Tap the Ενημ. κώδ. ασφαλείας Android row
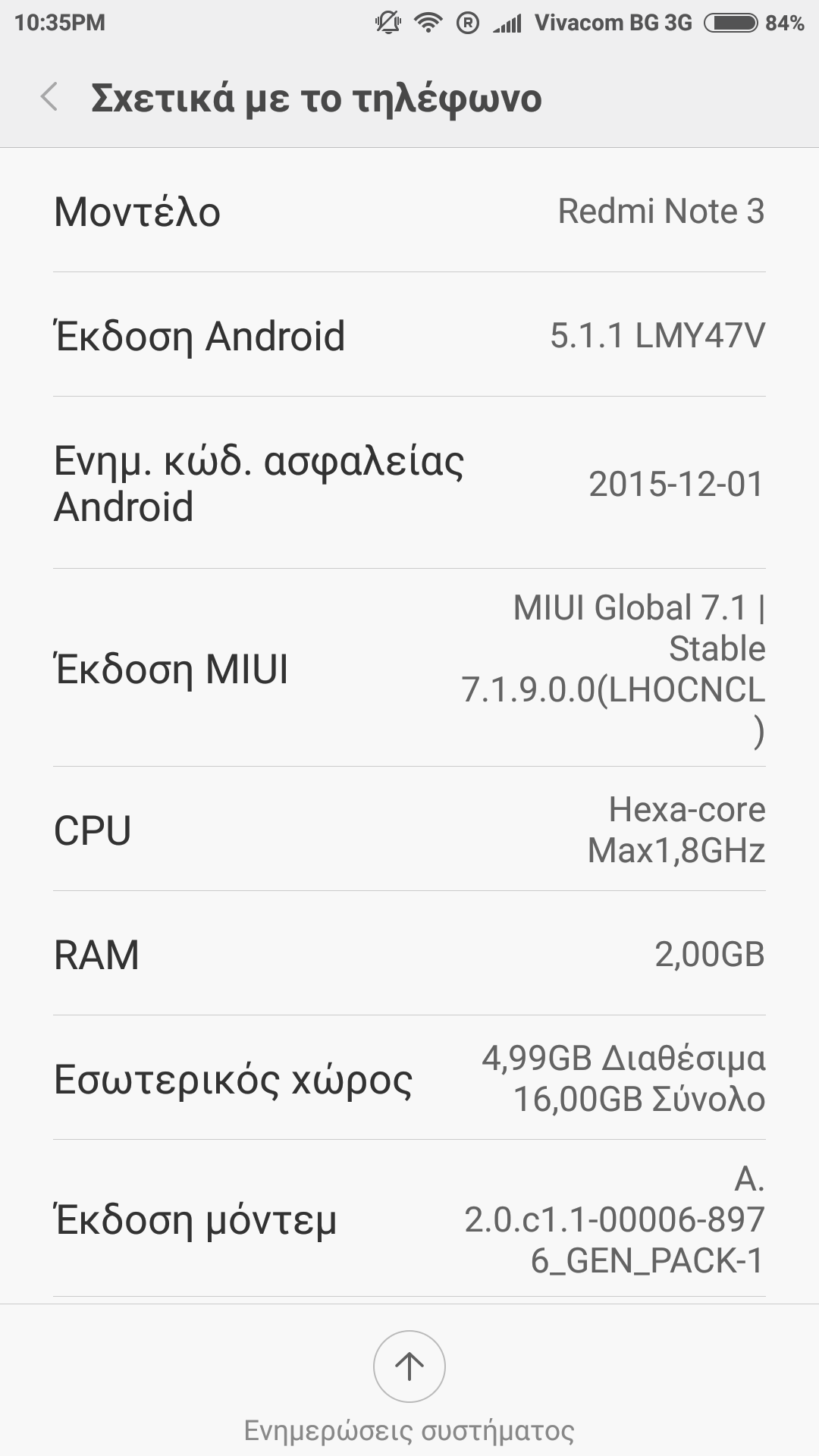 (x=409, y=483)
